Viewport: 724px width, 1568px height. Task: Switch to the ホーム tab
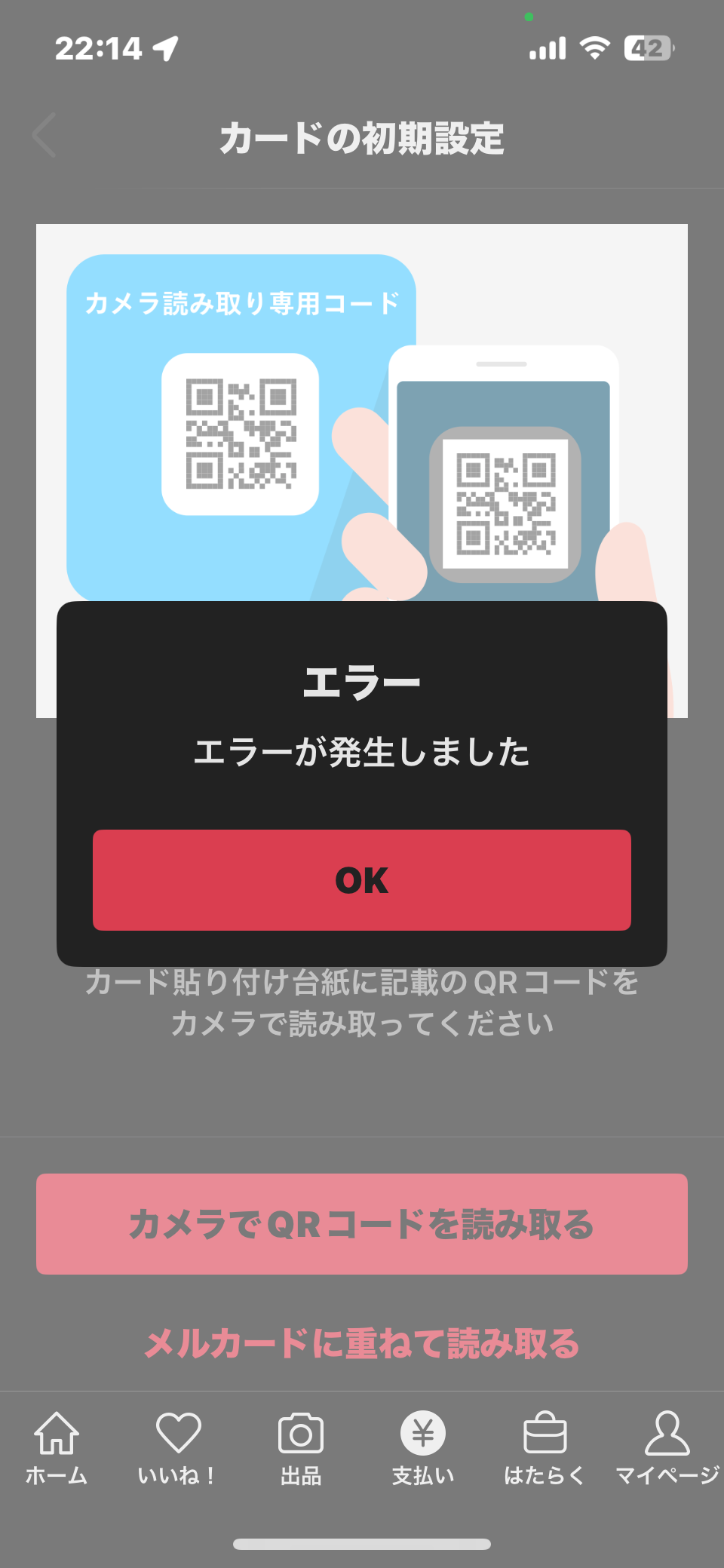pyautogui.click(x=57, y=1448)
